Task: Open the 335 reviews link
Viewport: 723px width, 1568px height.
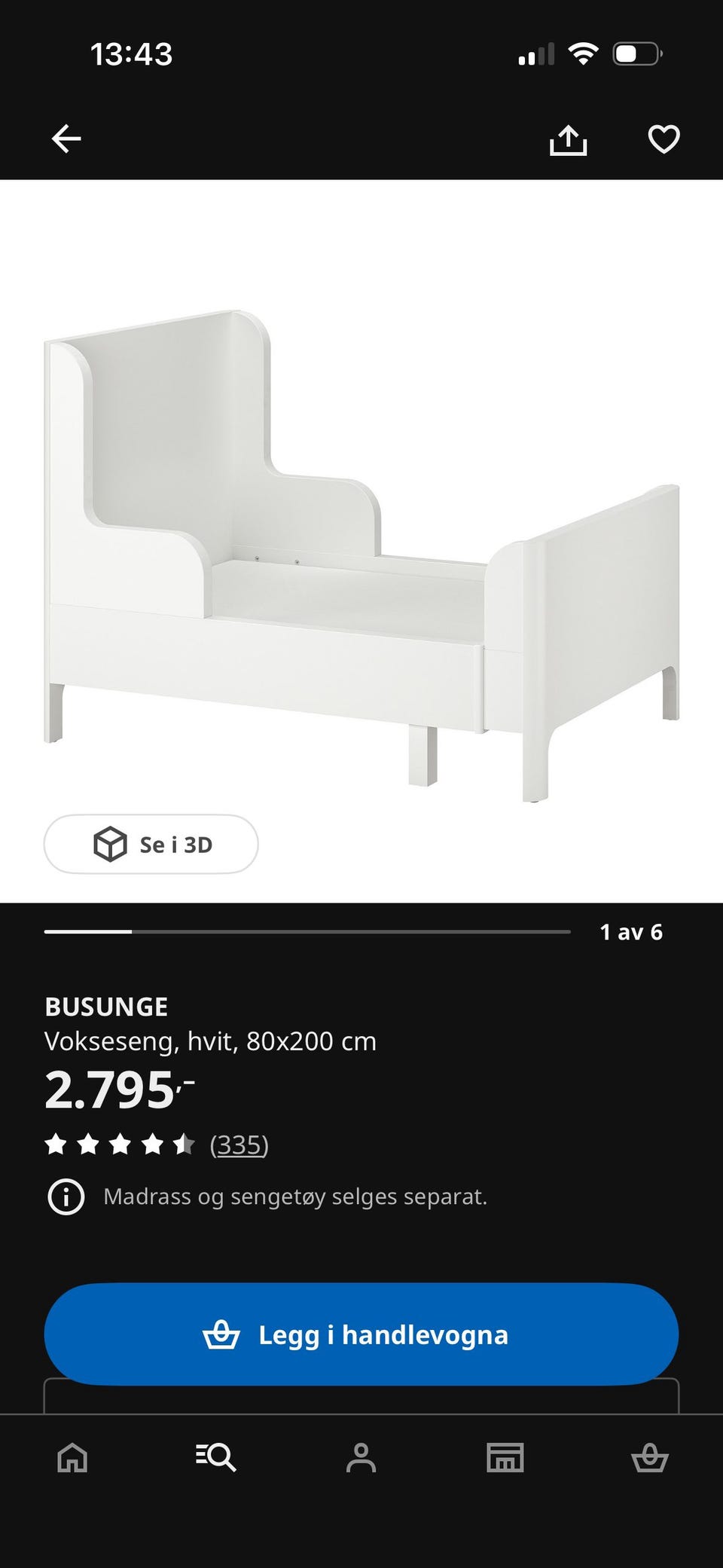Action: (x=239, y=1145)
